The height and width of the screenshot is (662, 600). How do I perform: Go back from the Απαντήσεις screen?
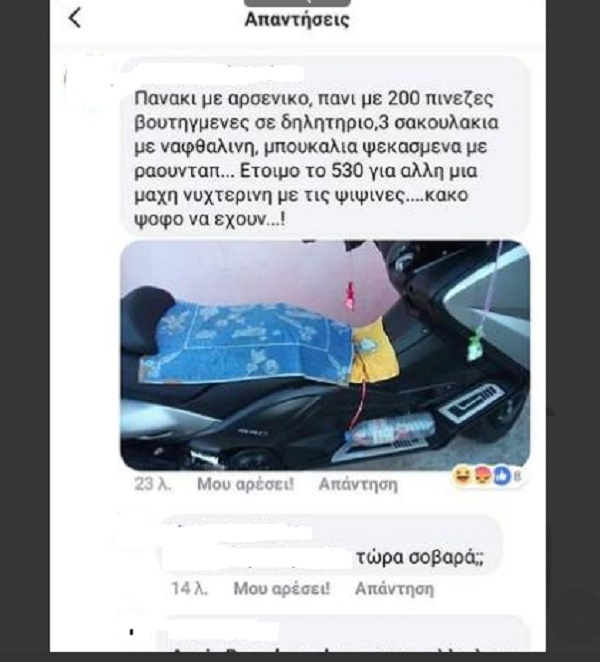[74, 18]
